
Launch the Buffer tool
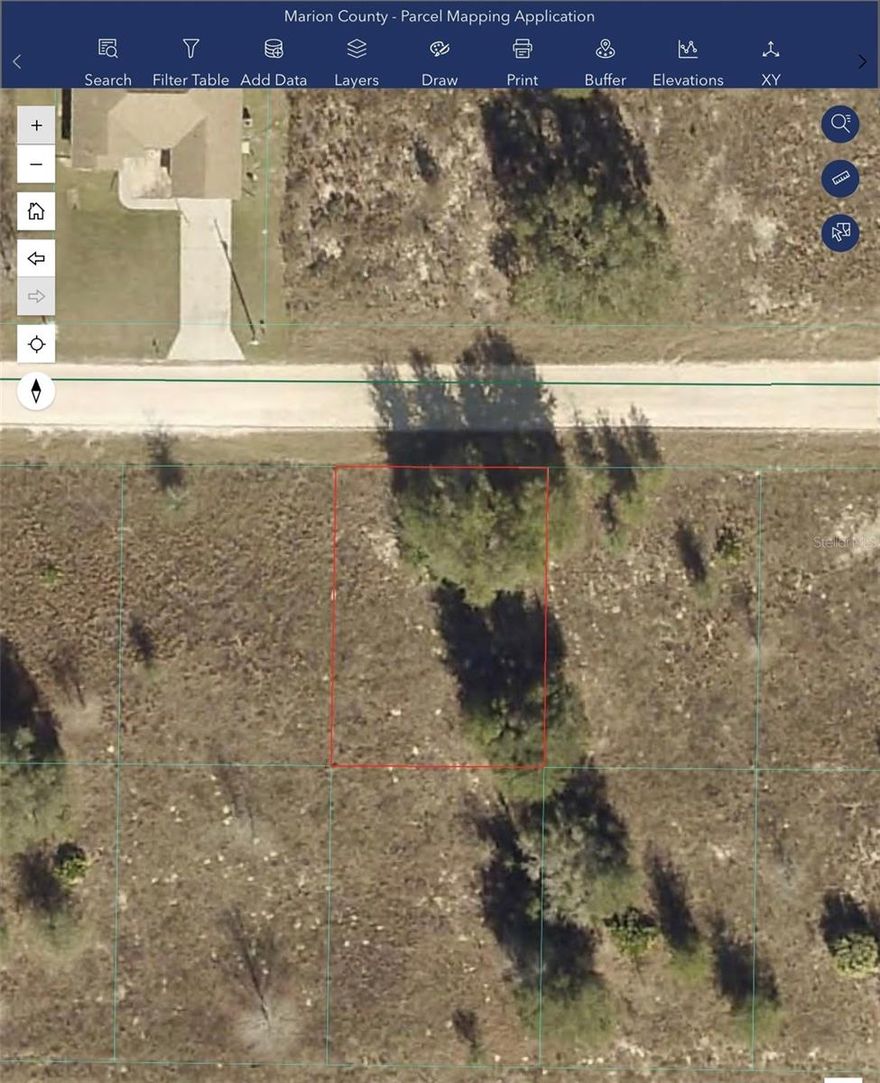pyautogui.click(x=604, y=60)
